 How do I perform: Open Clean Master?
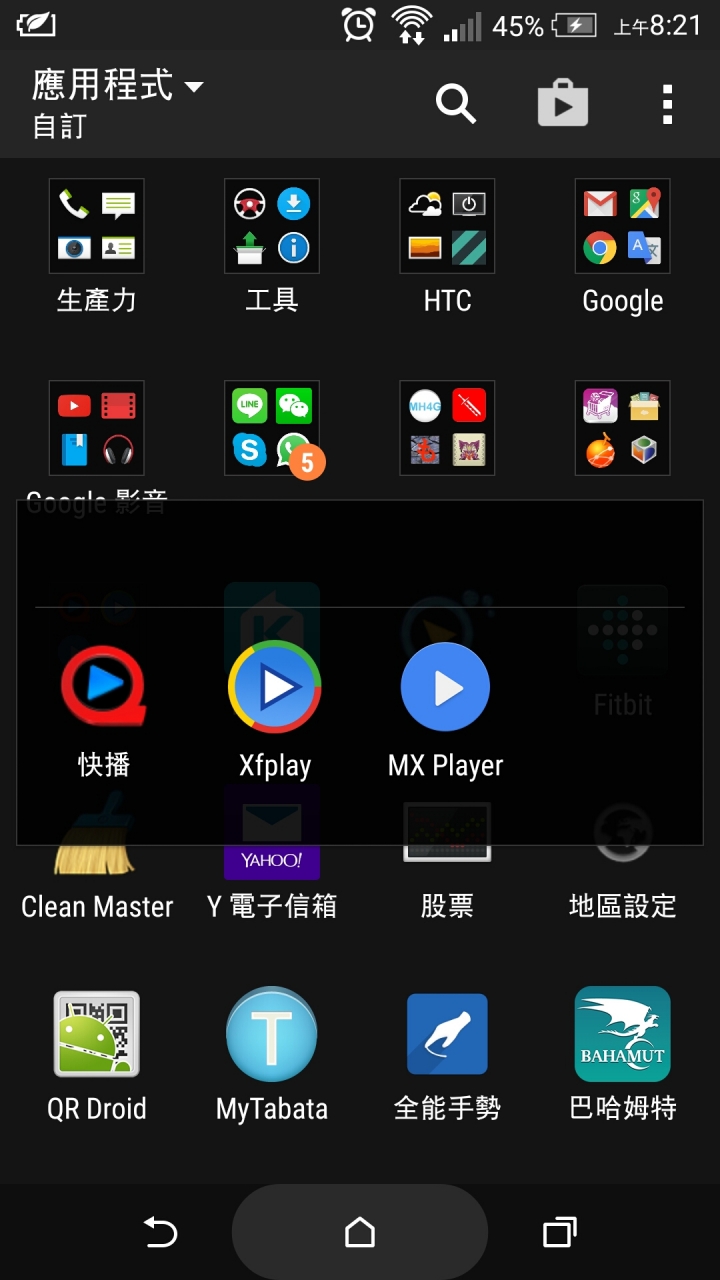click(97, 880)
